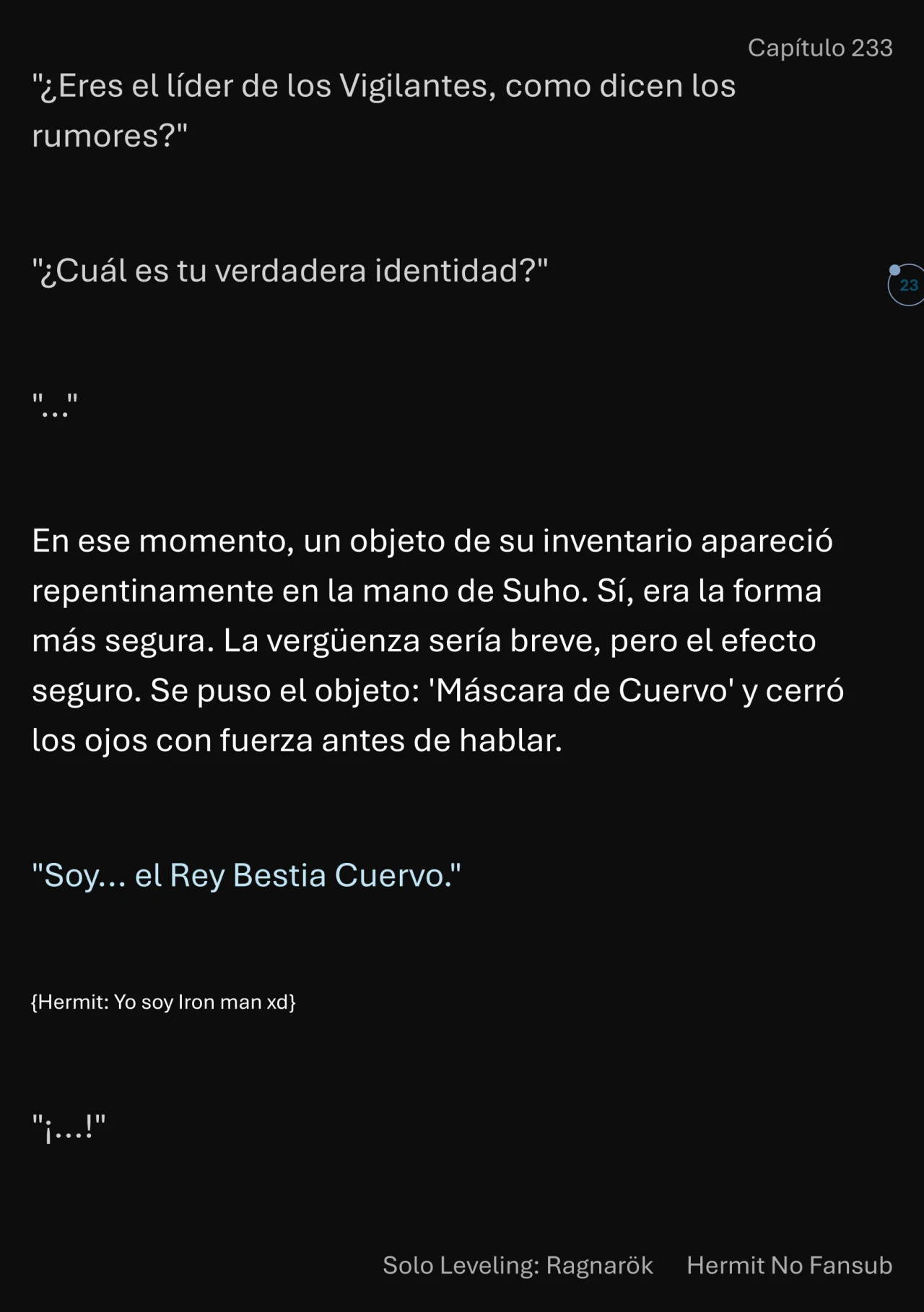Tap the floating circle bubble showing 23
924x1312 pixels.
pos(907,285)
